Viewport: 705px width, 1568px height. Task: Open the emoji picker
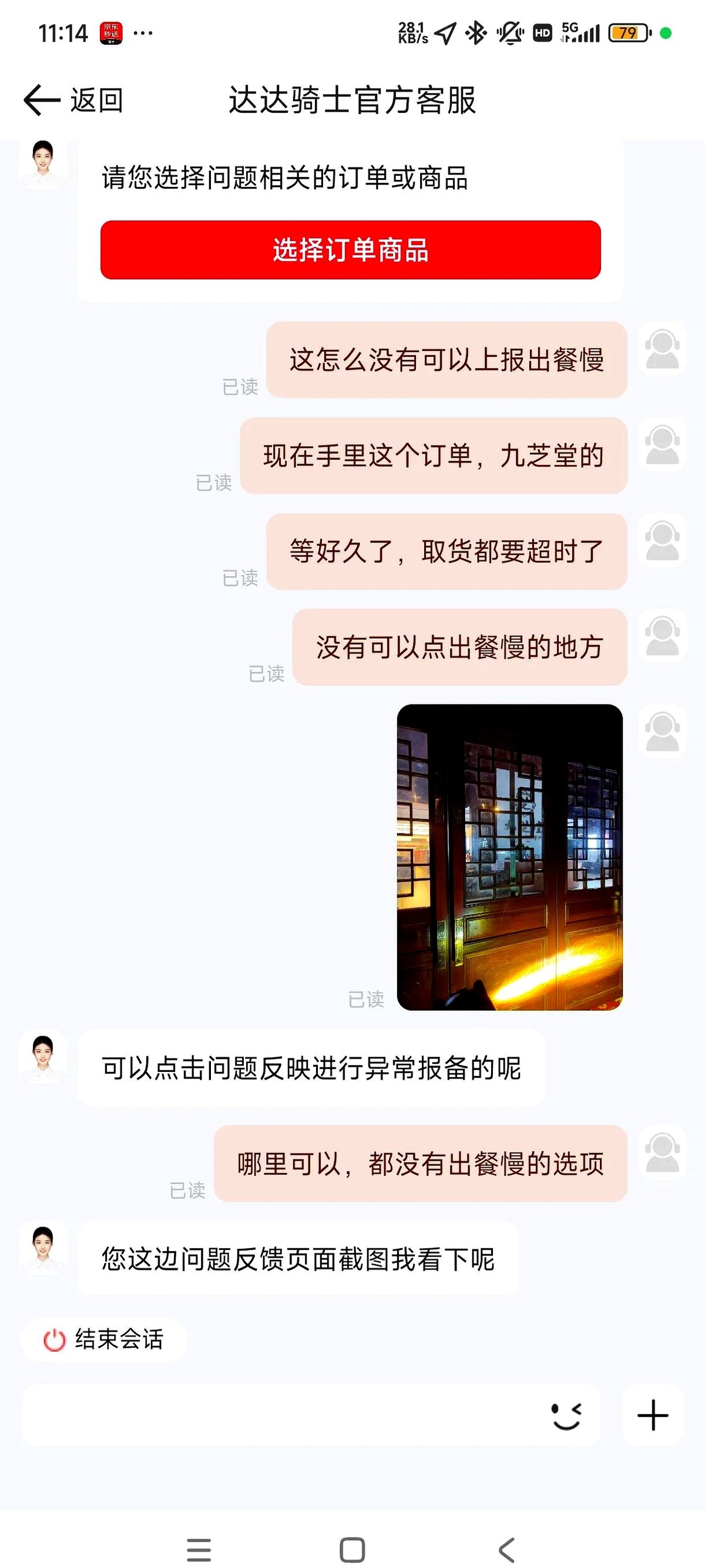tap(566, 1415)
